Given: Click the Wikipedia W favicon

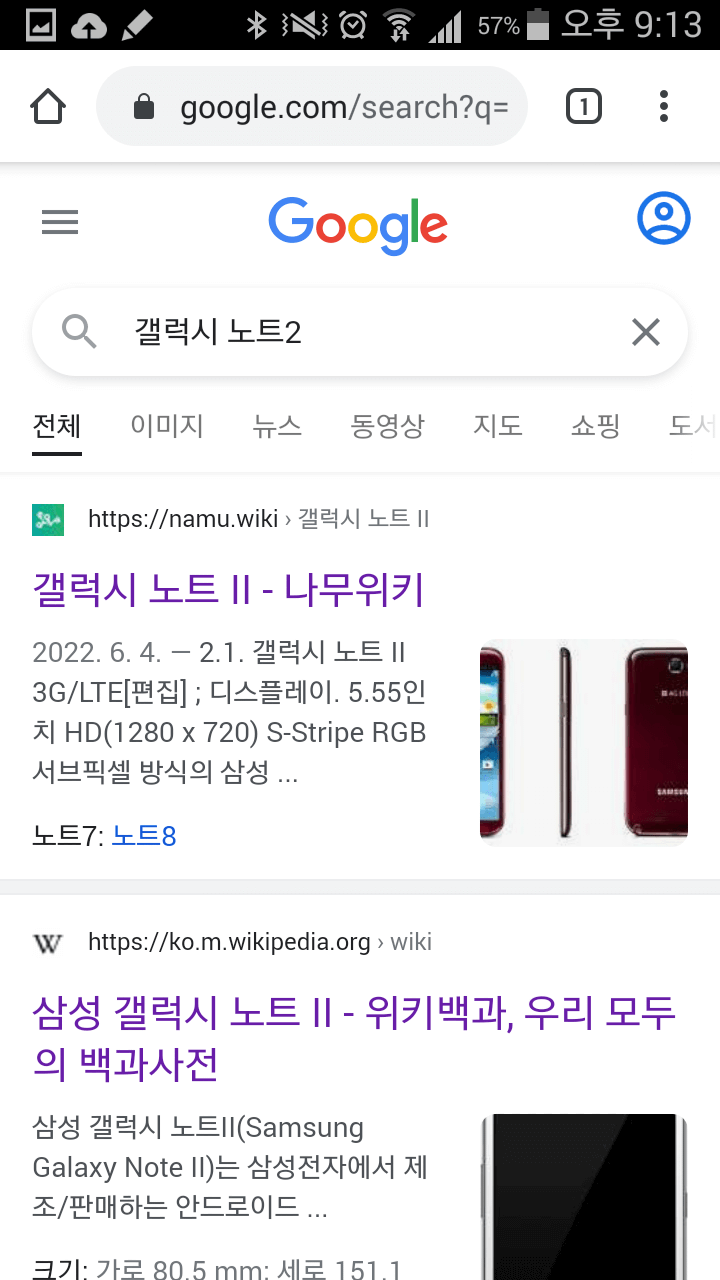Looking at the screenshot, I should coord(46,942).
